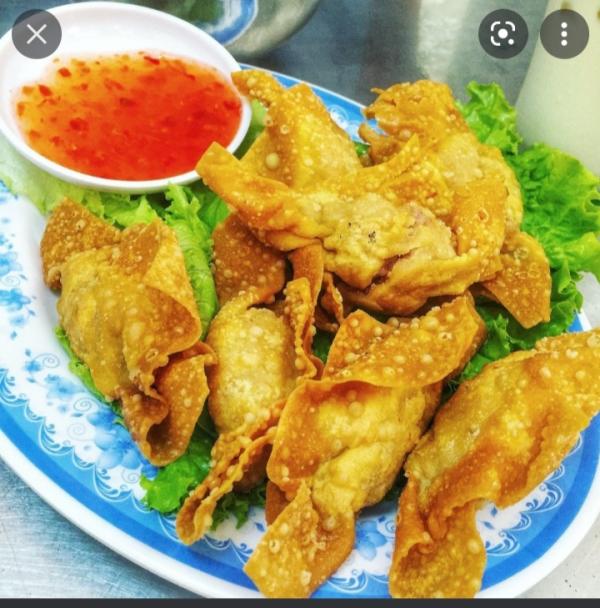Close the image viewer
Viewport: 600px width, 608px height.
pyautogui.click(x=37, y=35)
